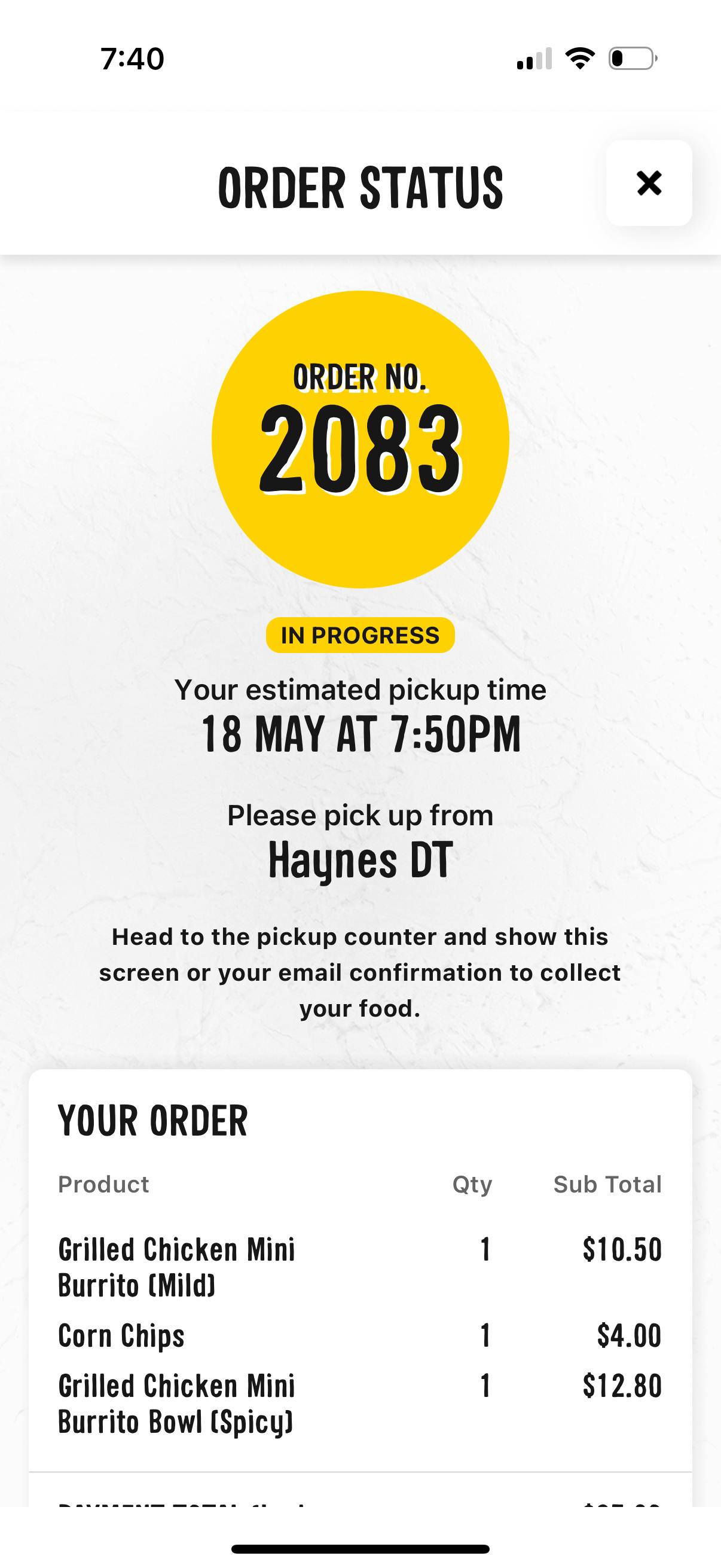Close the Order Status screen
The image size is (721, 1568).
pos(649,183)
